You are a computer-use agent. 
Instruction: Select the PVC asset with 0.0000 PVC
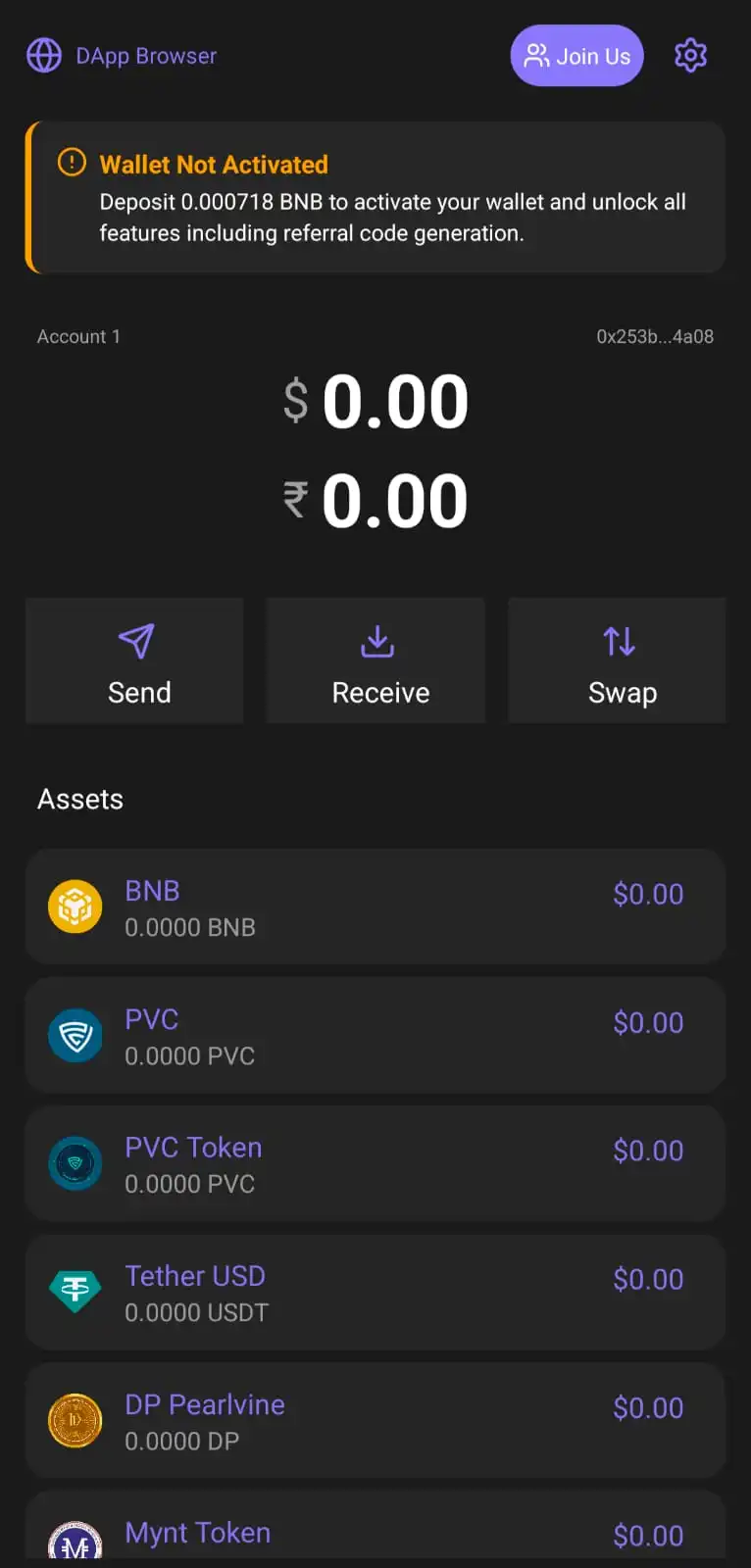(x=375, y=1035)
